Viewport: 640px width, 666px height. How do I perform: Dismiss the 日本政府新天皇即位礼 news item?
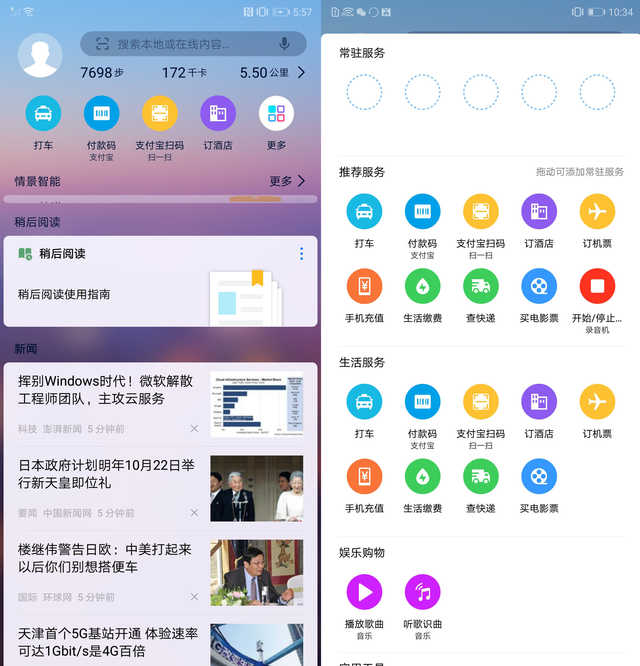click(x=194, y=513)
